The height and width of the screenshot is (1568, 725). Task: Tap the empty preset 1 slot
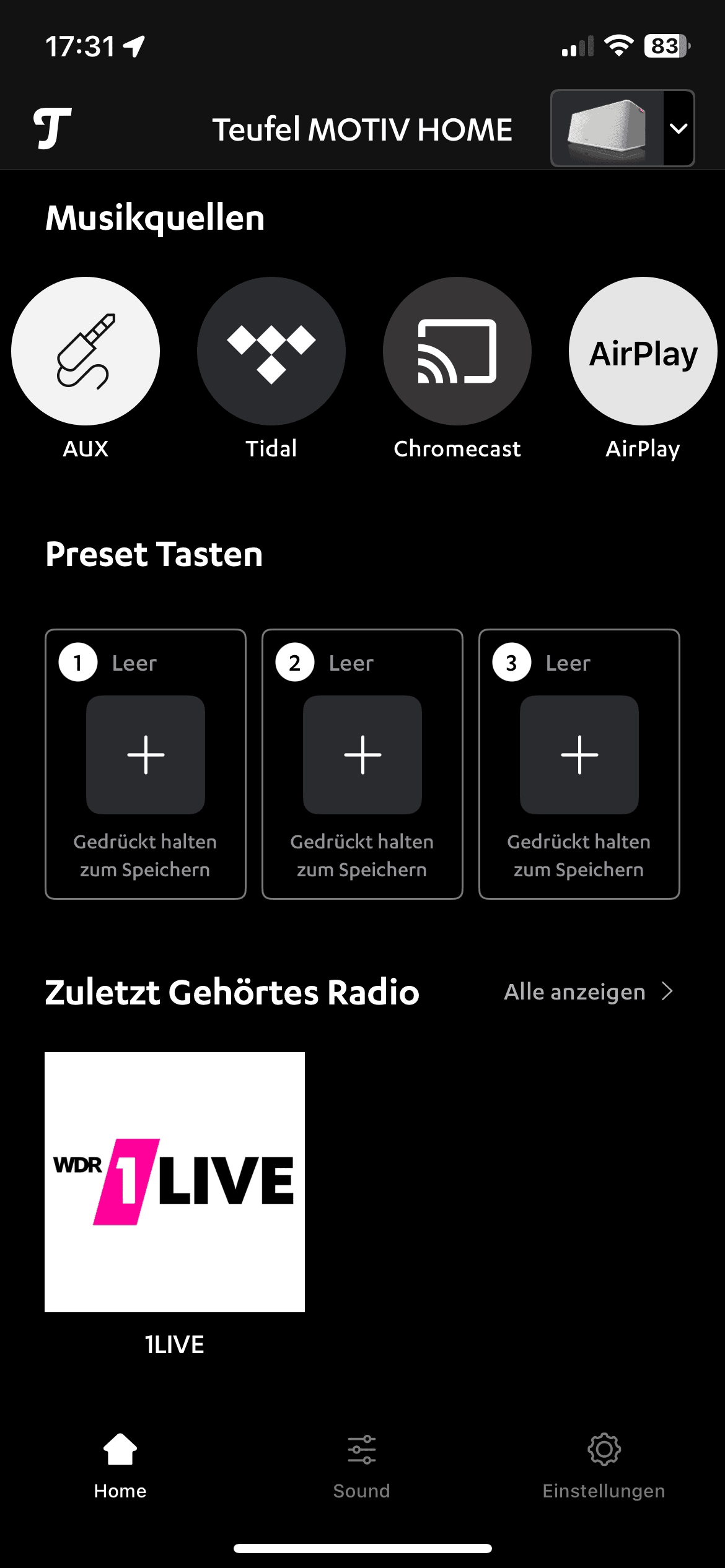146,755
